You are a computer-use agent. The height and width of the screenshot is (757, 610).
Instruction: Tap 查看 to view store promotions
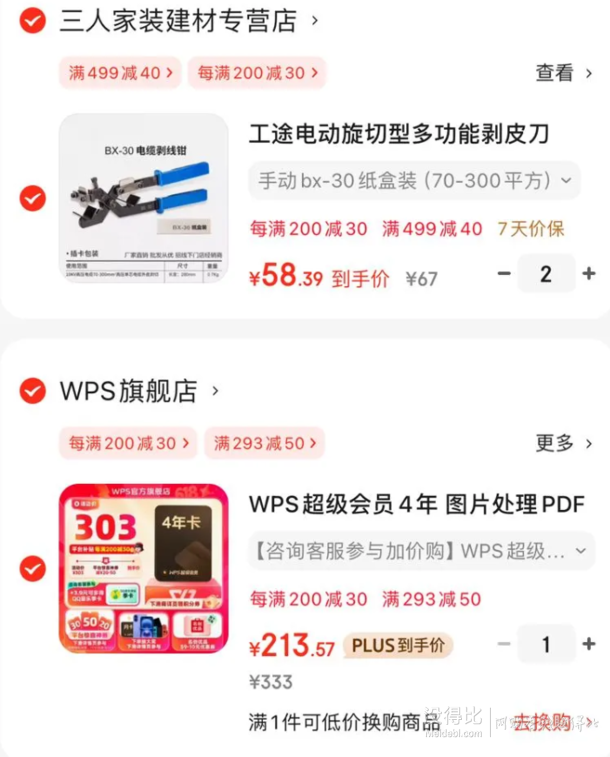click(x=563, y=73)
